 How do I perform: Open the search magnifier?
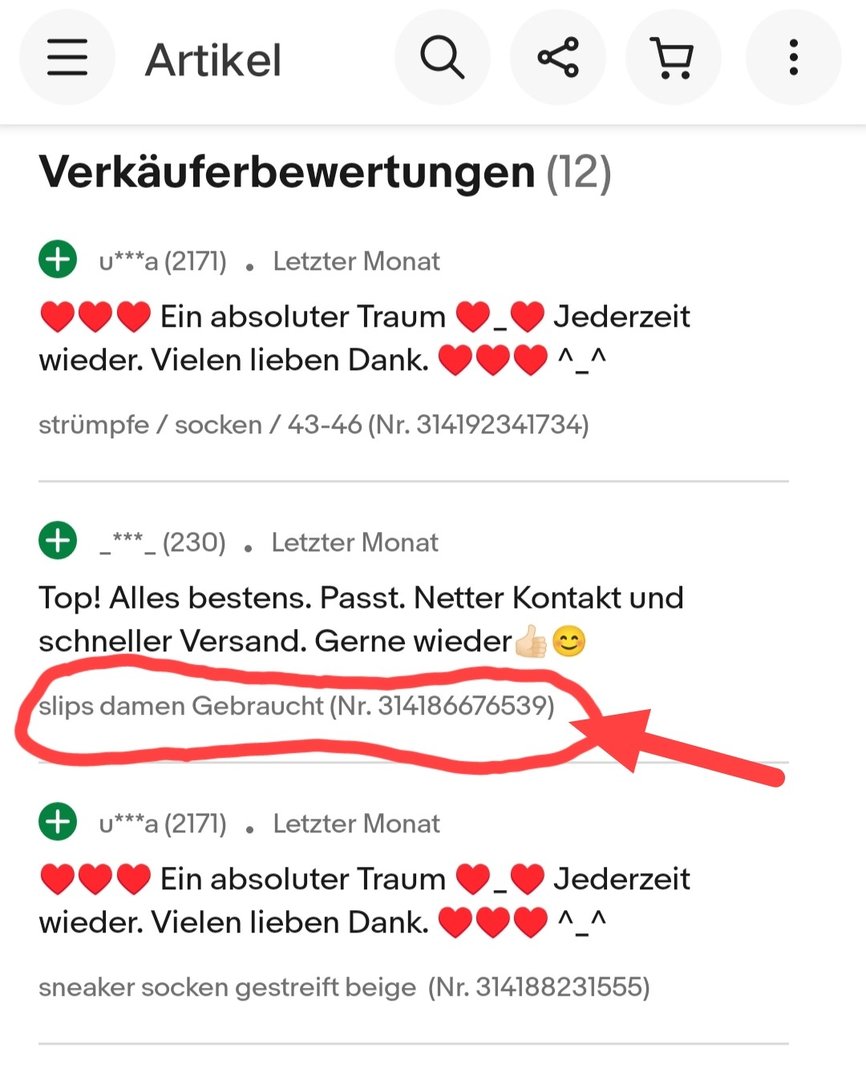pos(442,58)
